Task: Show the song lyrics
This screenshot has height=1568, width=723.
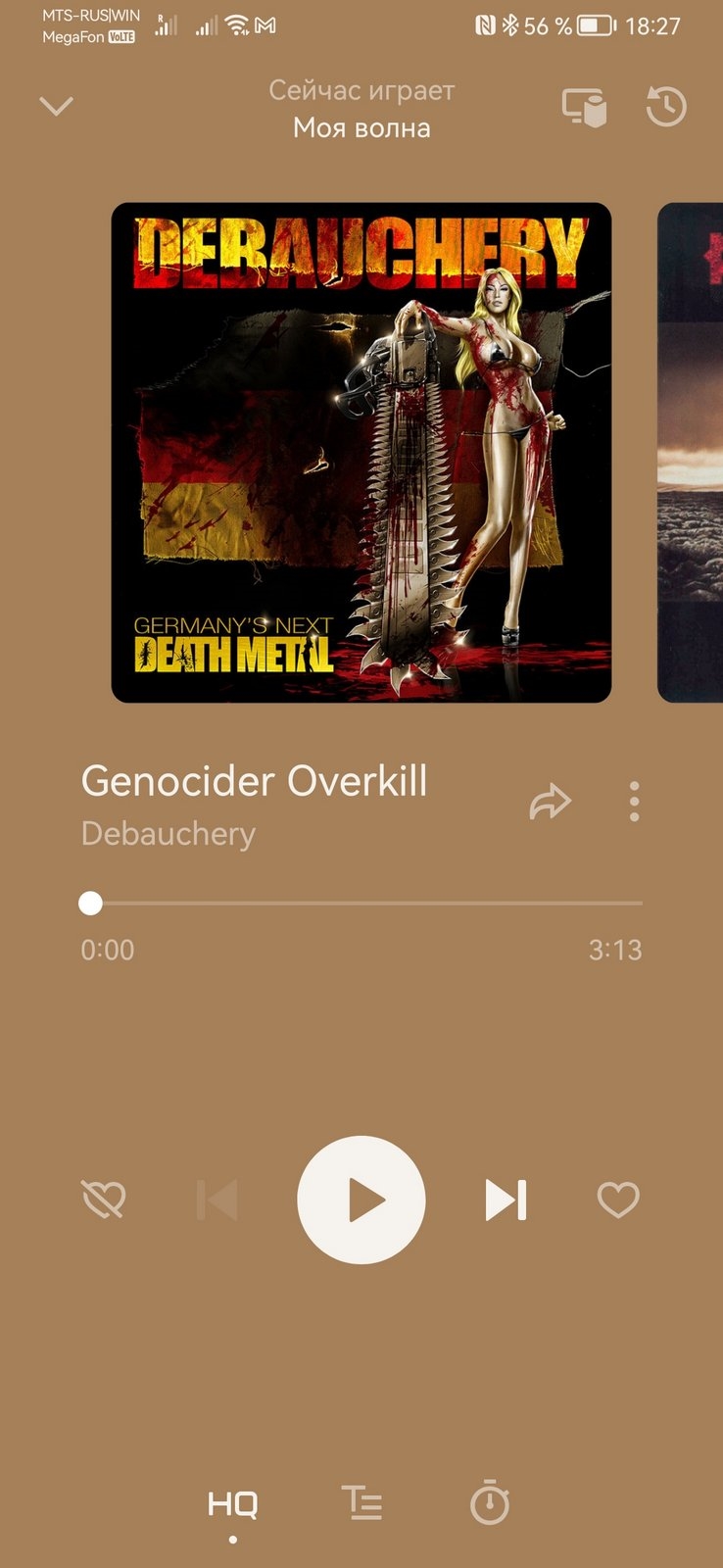Action: click(361, 1503)
